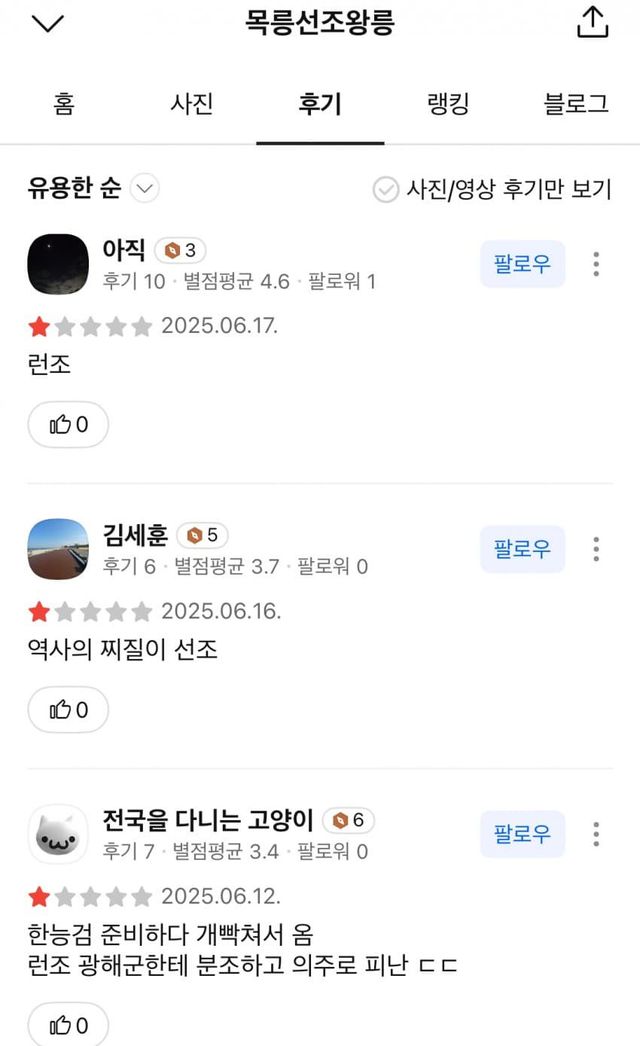This screenshot has height=1046, width=640.
Task: Switch to the 사진 tab
Action: pos(192,104)
